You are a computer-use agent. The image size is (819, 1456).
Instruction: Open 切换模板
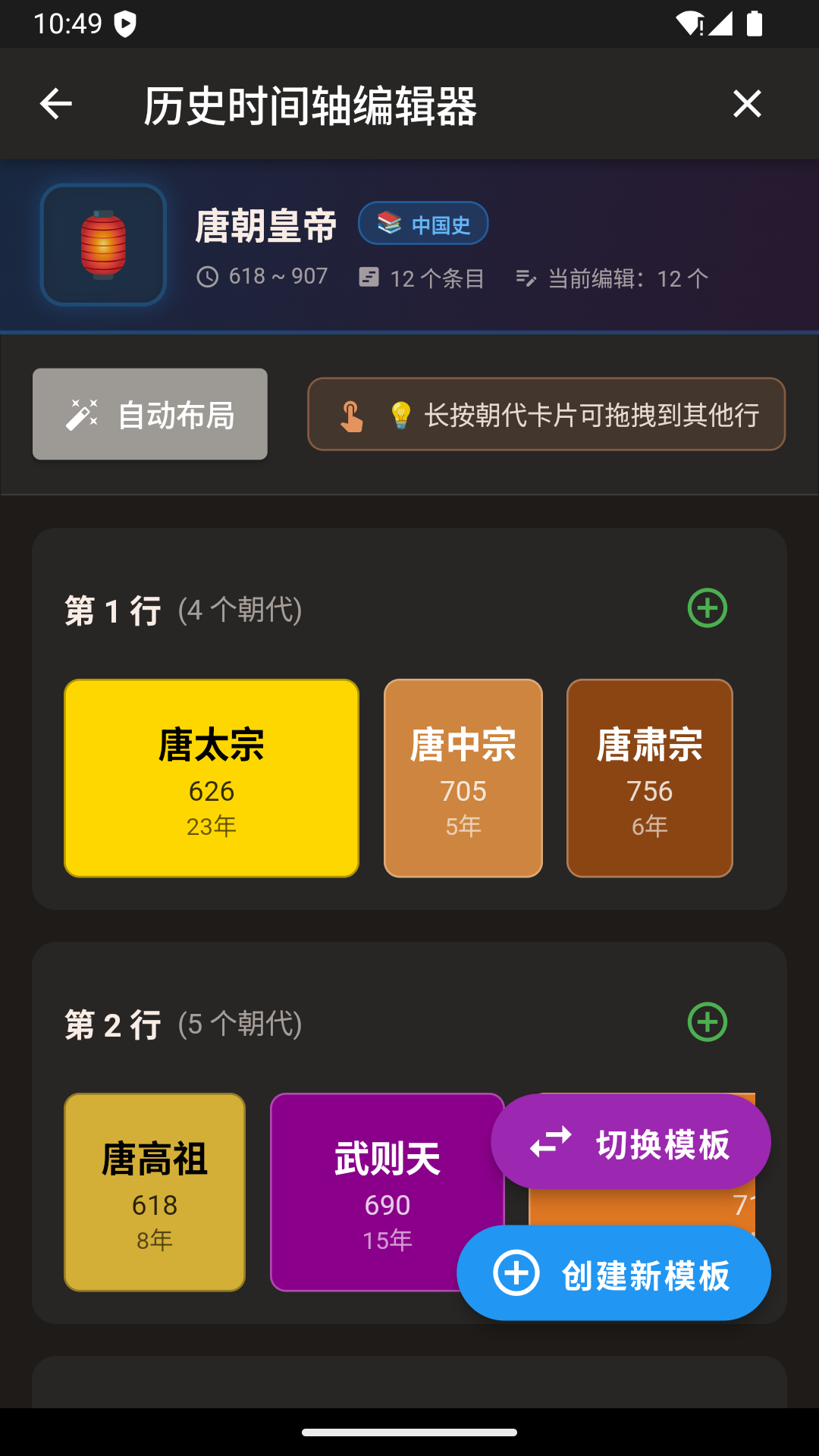click(631, 1141)
